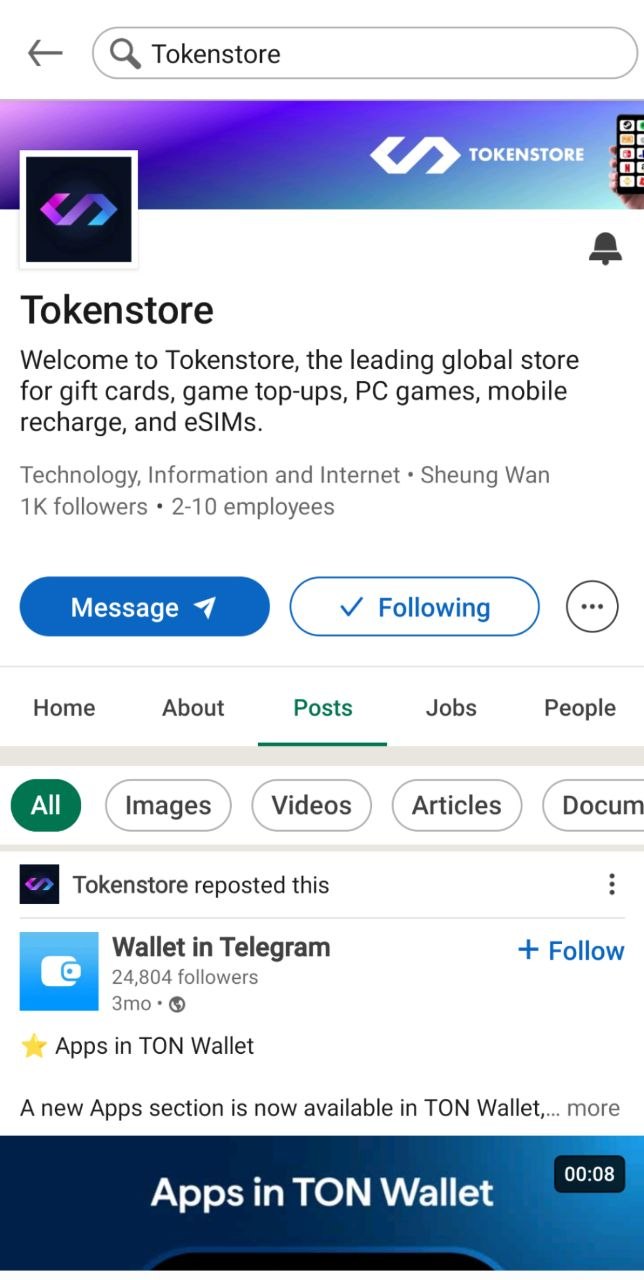Filter posts by Videos
The width and height of the screenshot is (644, 1280).
(312, 805)
